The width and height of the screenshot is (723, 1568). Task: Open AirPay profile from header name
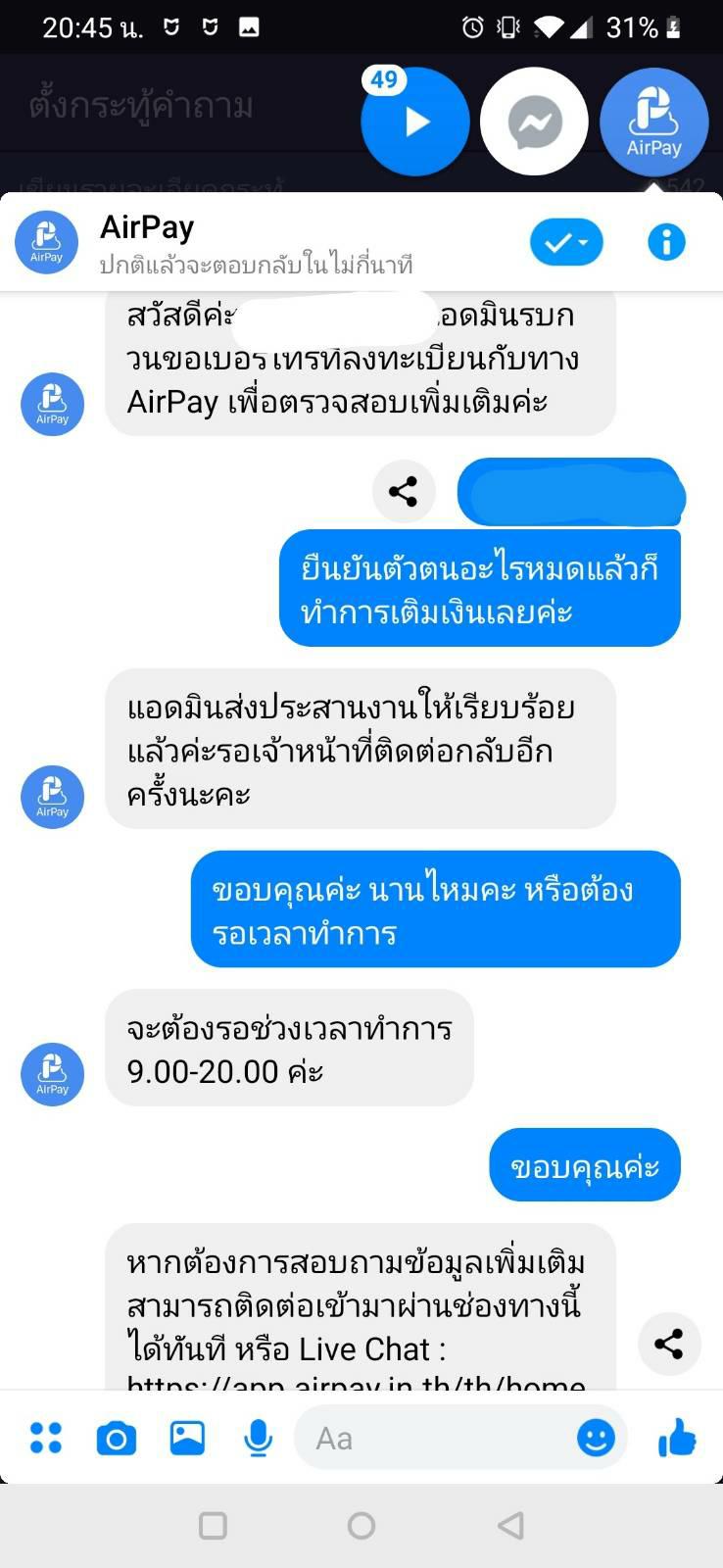coord(147,227)
